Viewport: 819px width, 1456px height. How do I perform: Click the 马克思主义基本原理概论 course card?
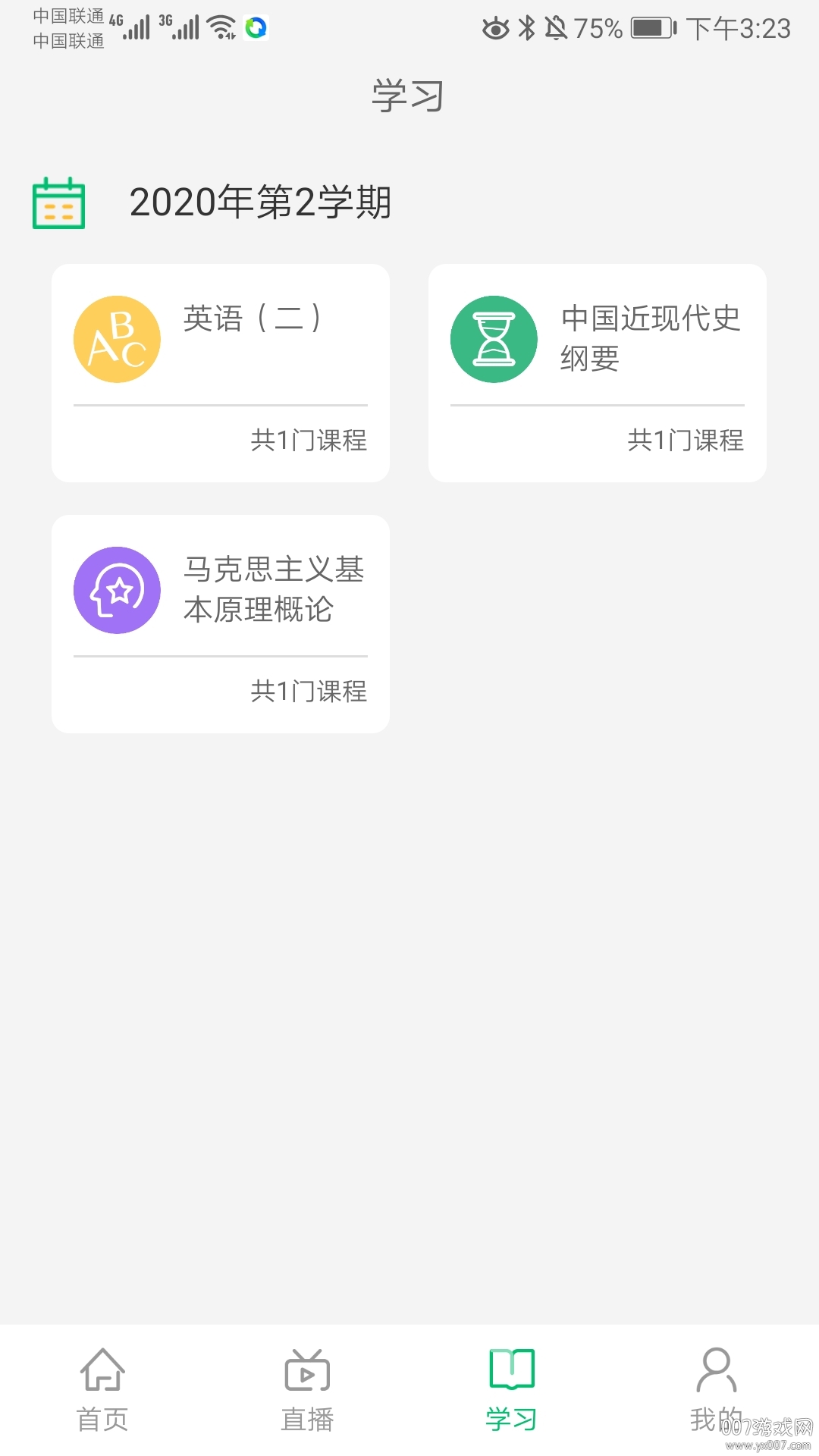[x=219, y=623]
